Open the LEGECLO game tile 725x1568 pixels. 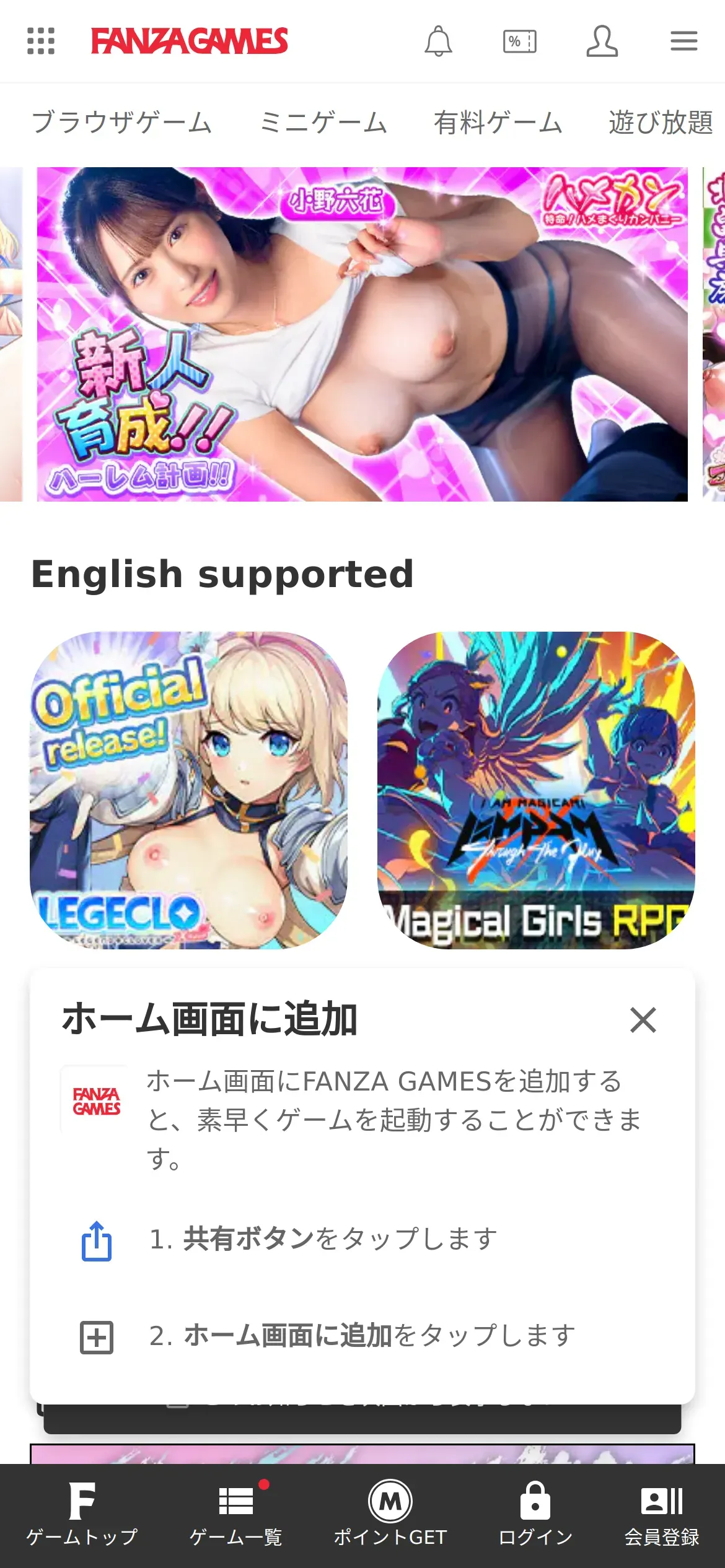pos(188,790)
